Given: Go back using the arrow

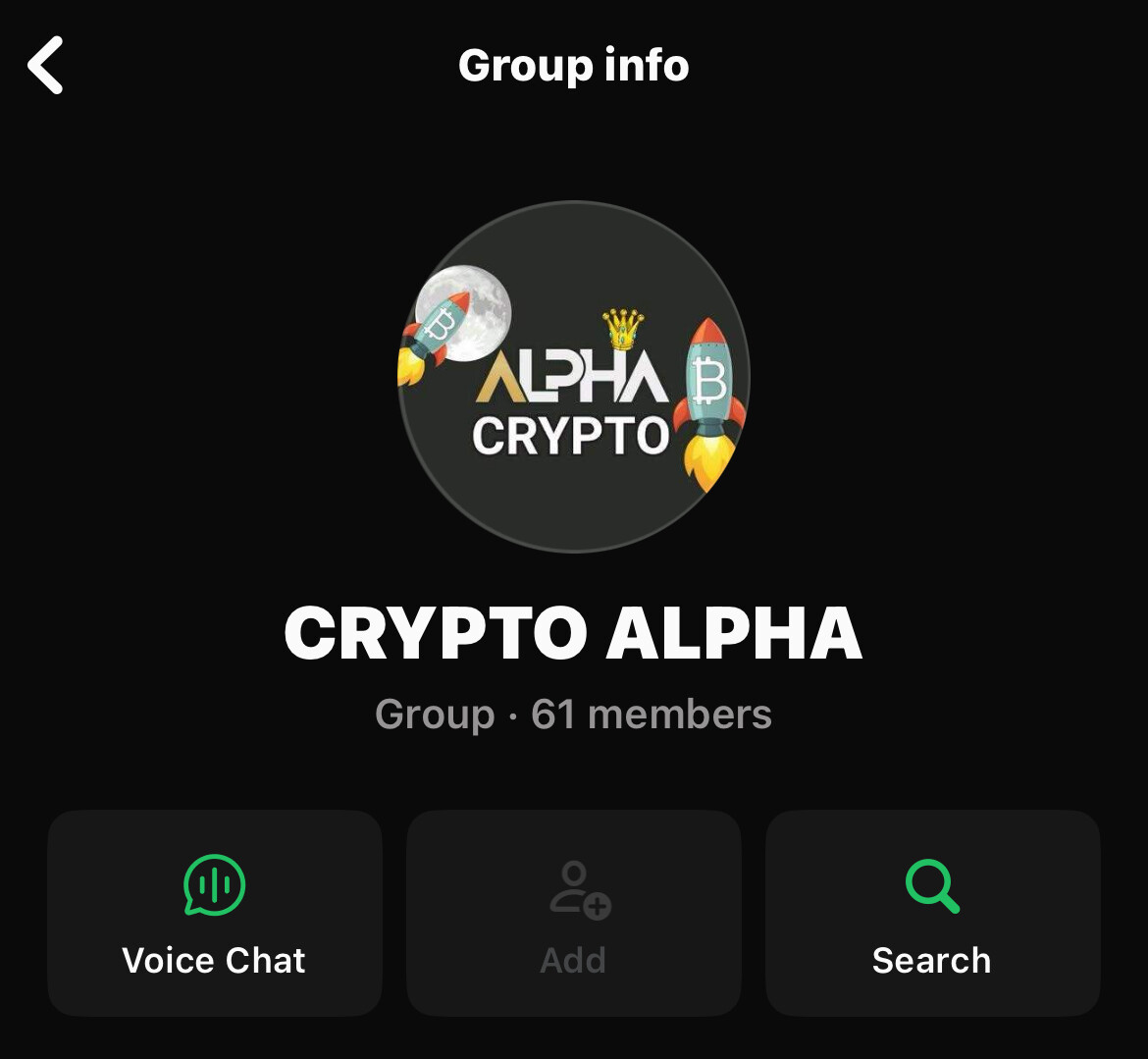Looking at the screenshot, I should click(x=46, y=66).
